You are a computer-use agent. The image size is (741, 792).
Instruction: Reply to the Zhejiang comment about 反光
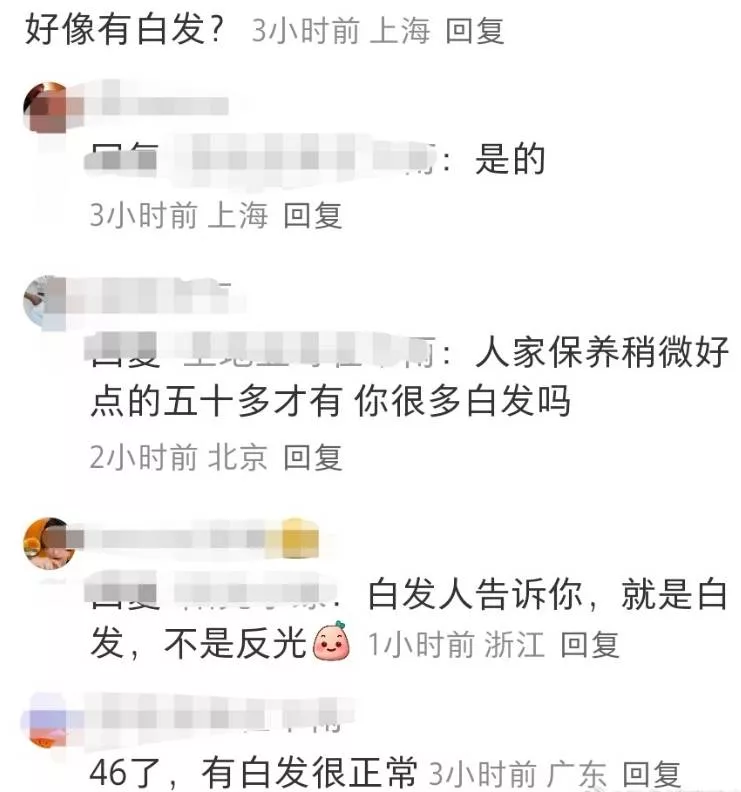[590, 645]
